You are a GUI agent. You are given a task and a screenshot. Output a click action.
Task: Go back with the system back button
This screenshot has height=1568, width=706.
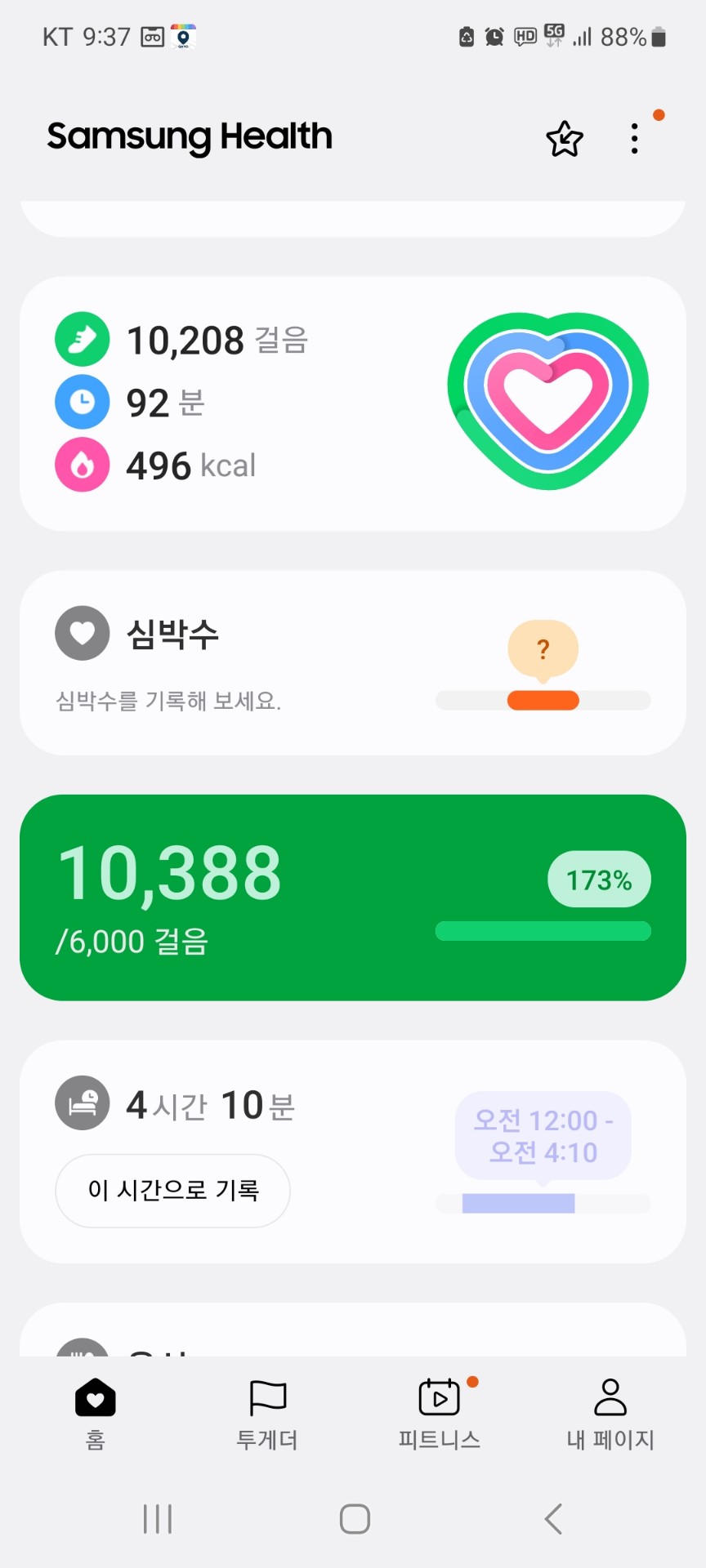pos(553,1519)
